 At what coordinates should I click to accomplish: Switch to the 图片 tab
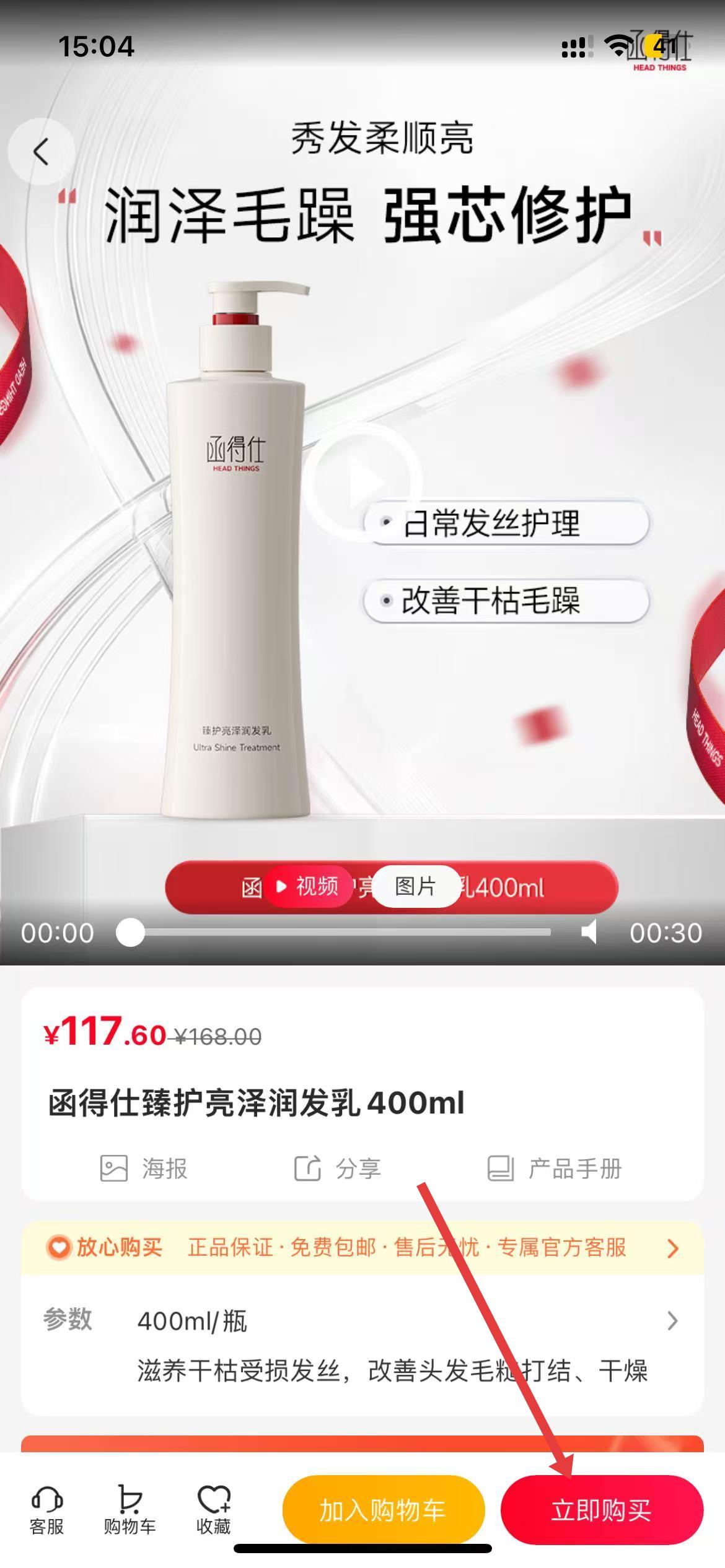pyautogui.click(x=415, y=886)
